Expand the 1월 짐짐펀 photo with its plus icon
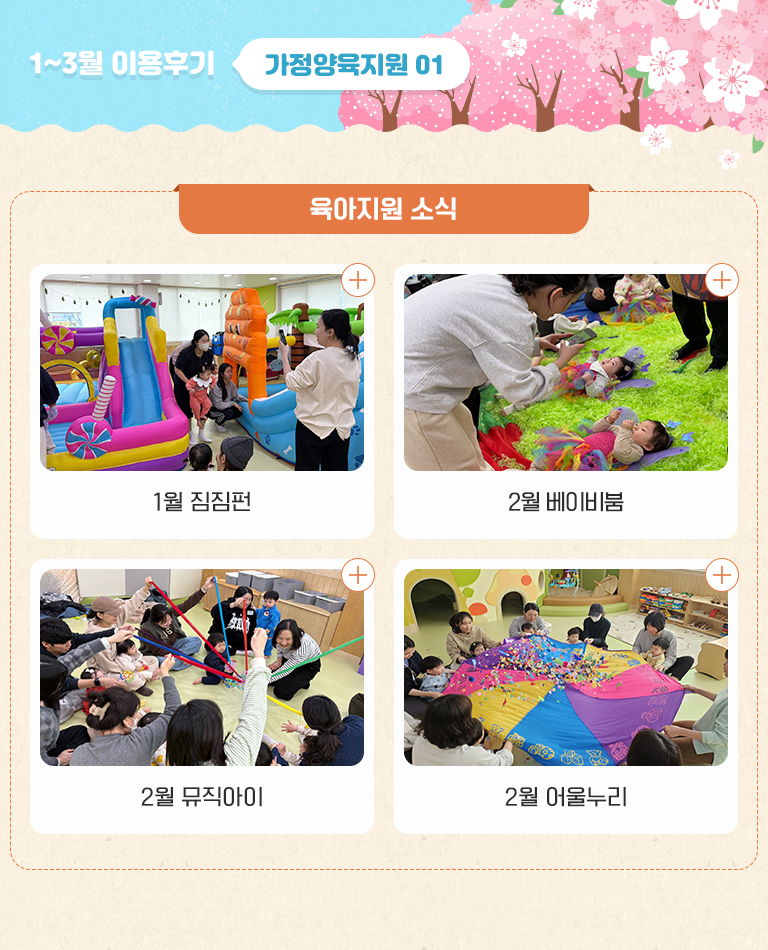This screenshot has height=950, width=768. click(358, 280)
